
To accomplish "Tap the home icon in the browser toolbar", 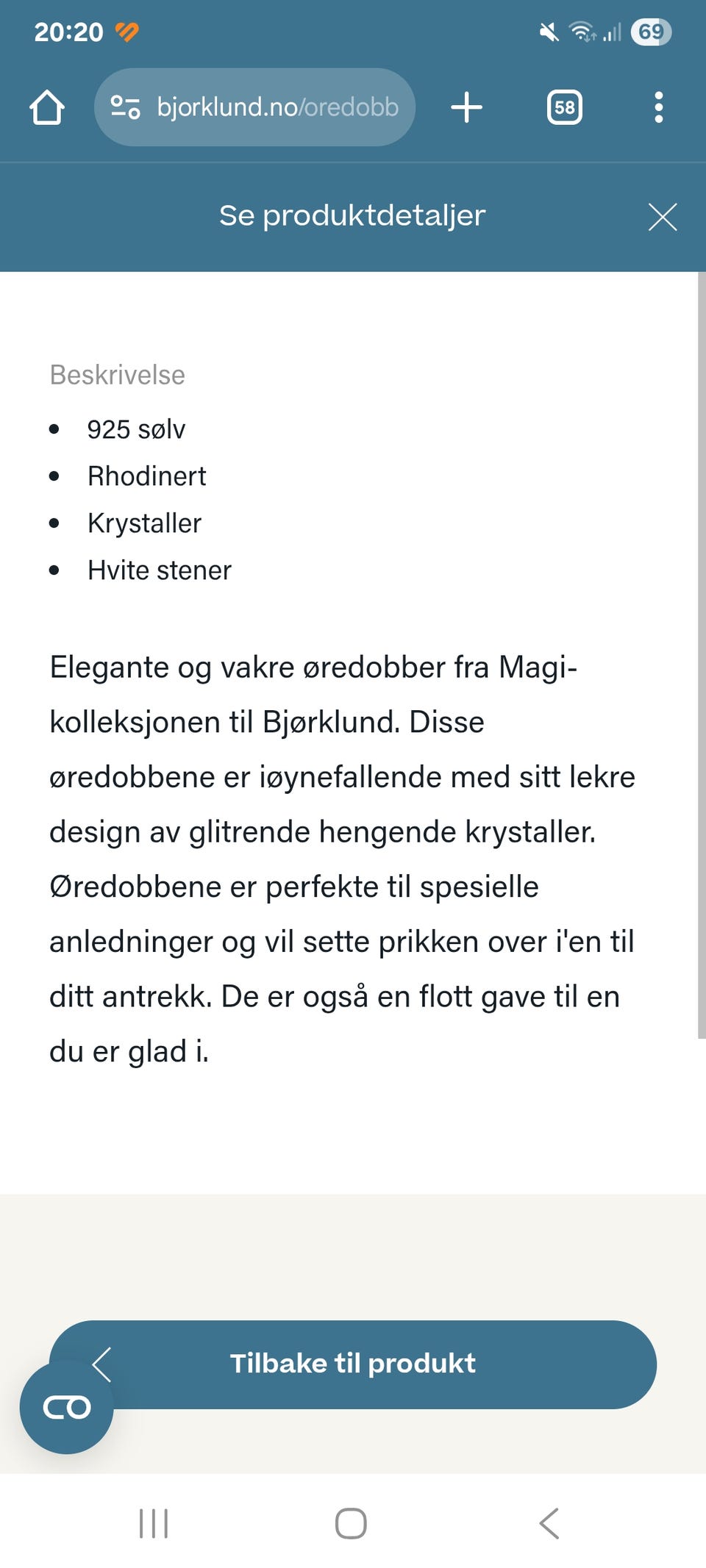I will (x=47, y=107).
